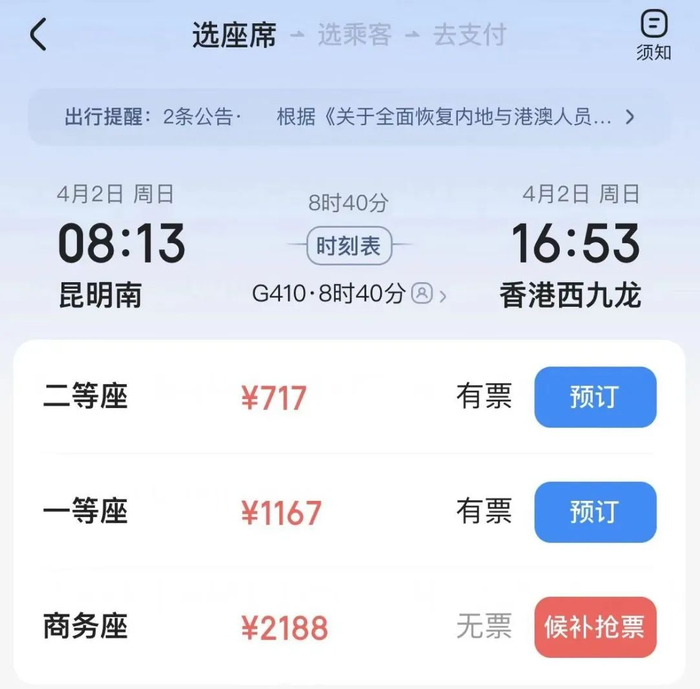Tap 预订 for 二等座 at ¥717
700x689 pixels.
click(595, 397)
